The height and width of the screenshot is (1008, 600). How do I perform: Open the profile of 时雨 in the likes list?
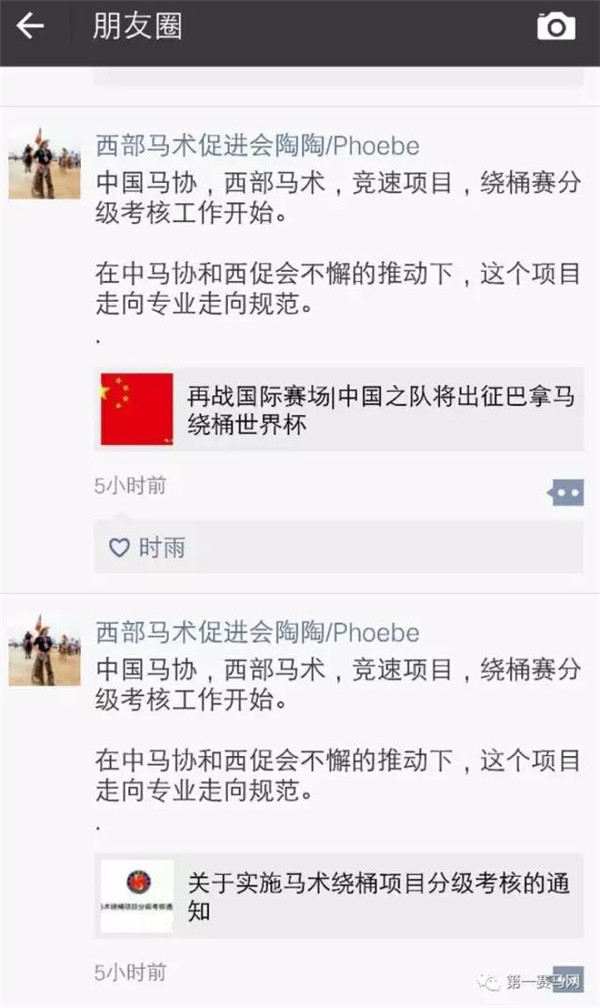(x=161, y=548)
